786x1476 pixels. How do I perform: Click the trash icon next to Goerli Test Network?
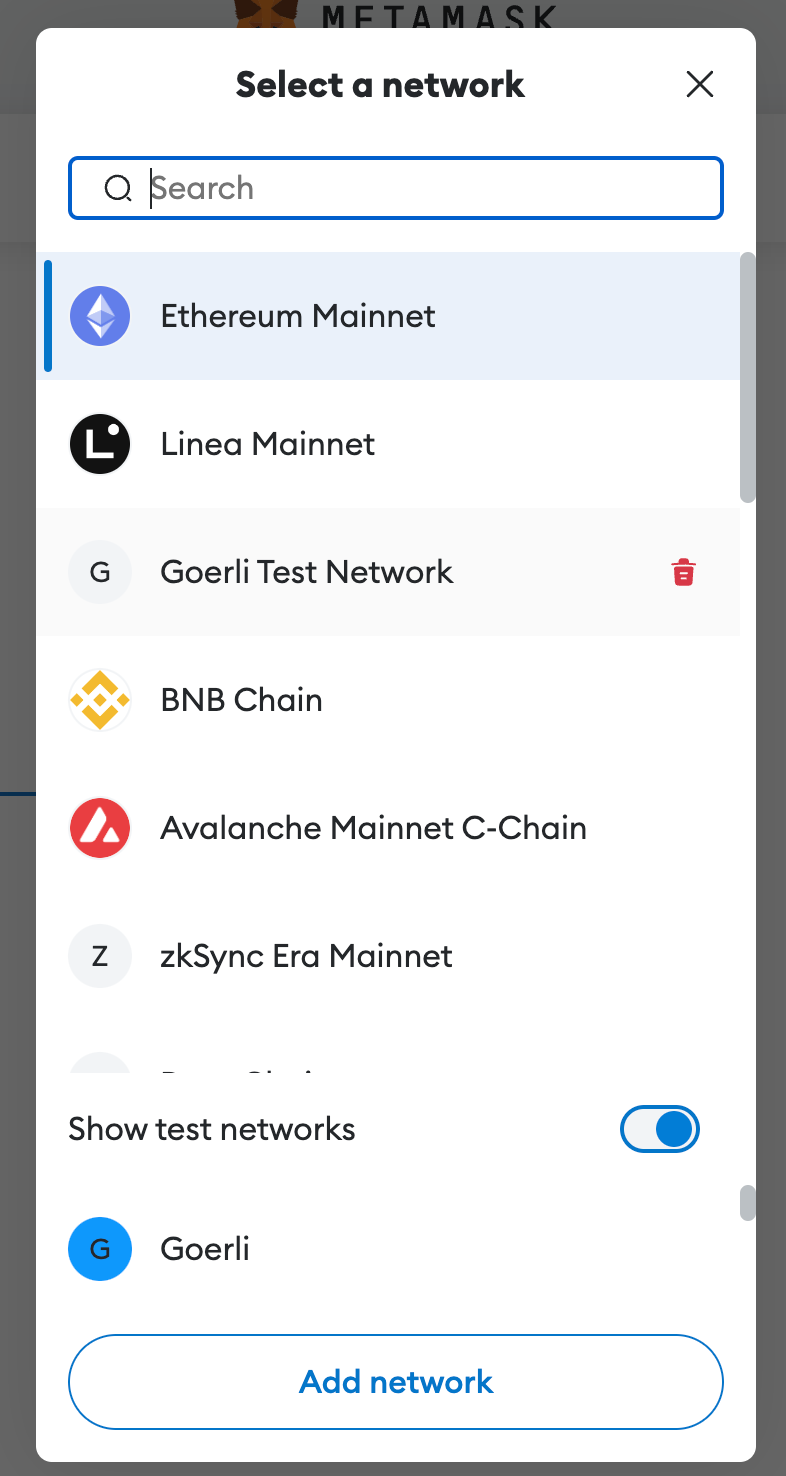click(x=683, y=571)
